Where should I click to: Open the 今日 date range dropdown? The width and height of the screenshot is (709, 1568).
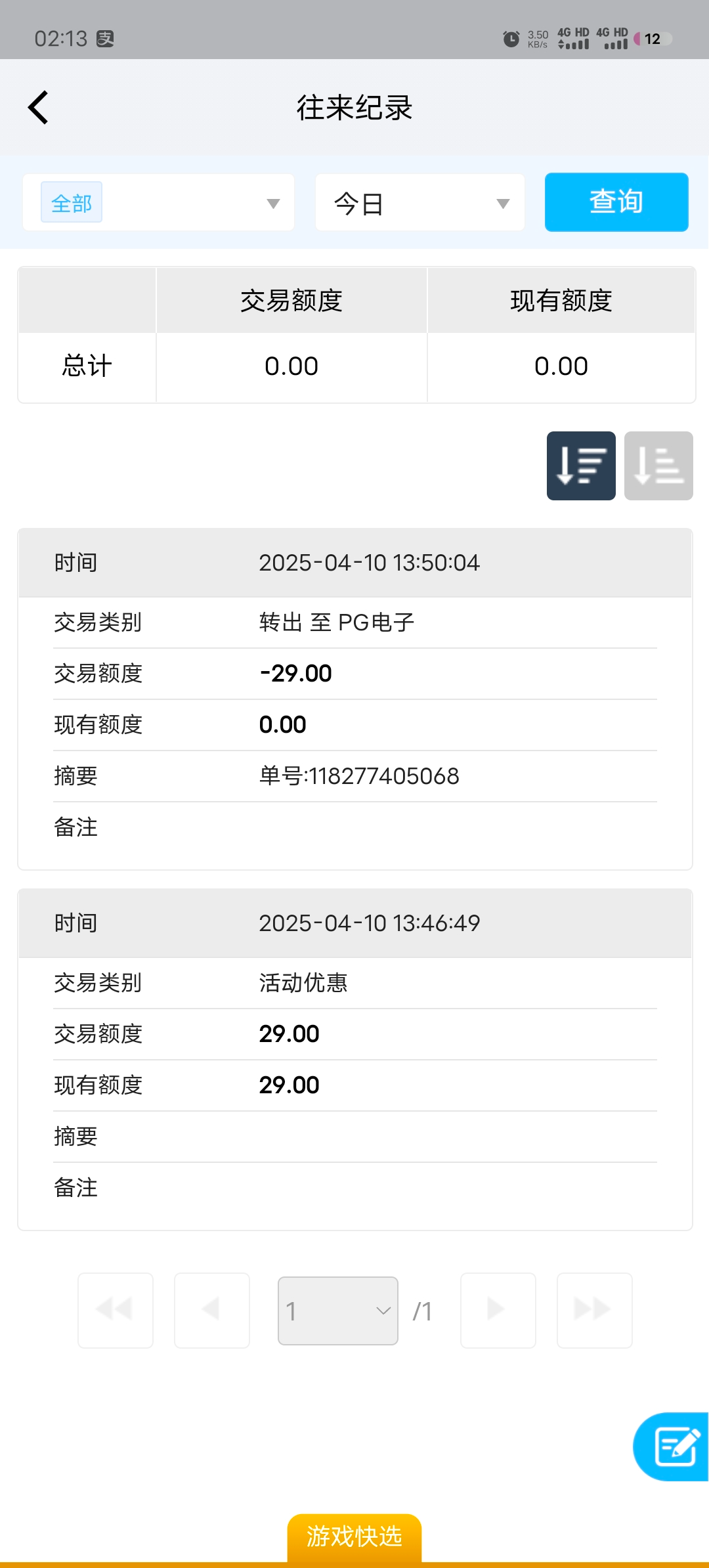pos(420,203)
